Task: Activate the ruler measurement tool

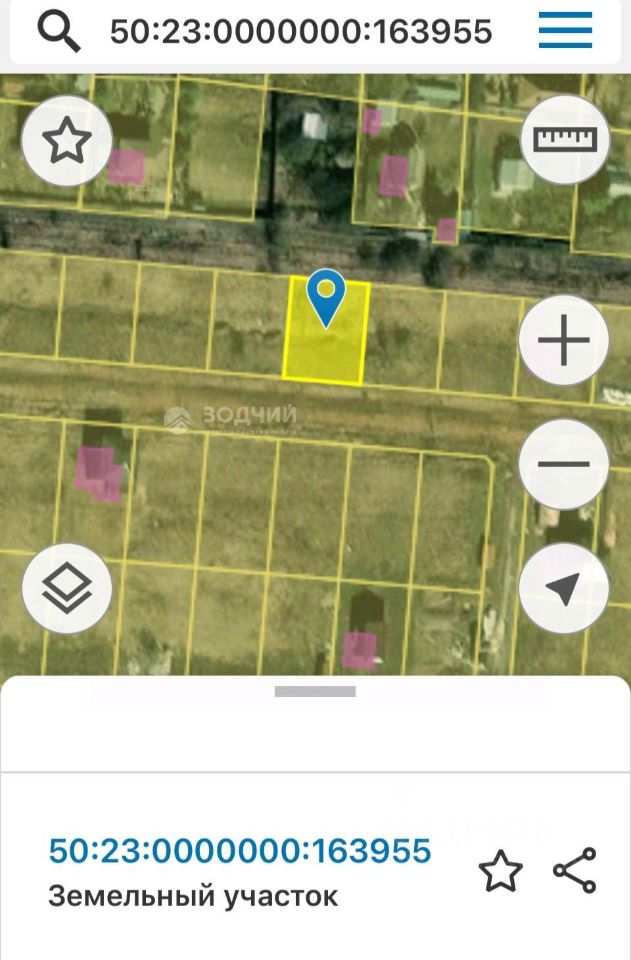Action: (x=565, y=139)
